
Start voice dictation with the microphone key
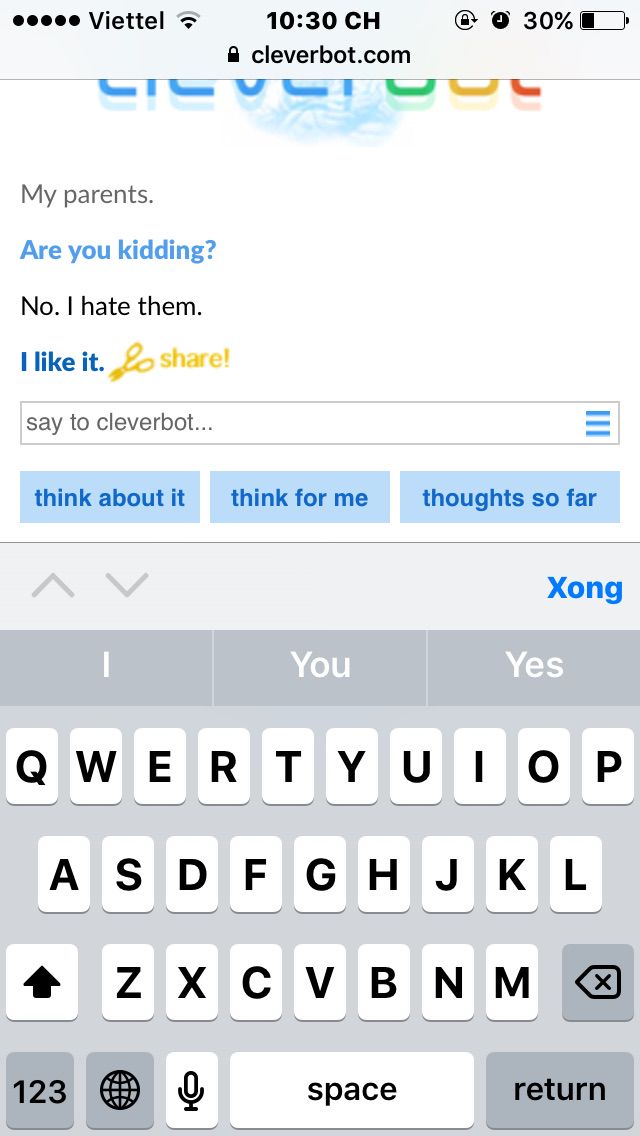click(192, 1090)
